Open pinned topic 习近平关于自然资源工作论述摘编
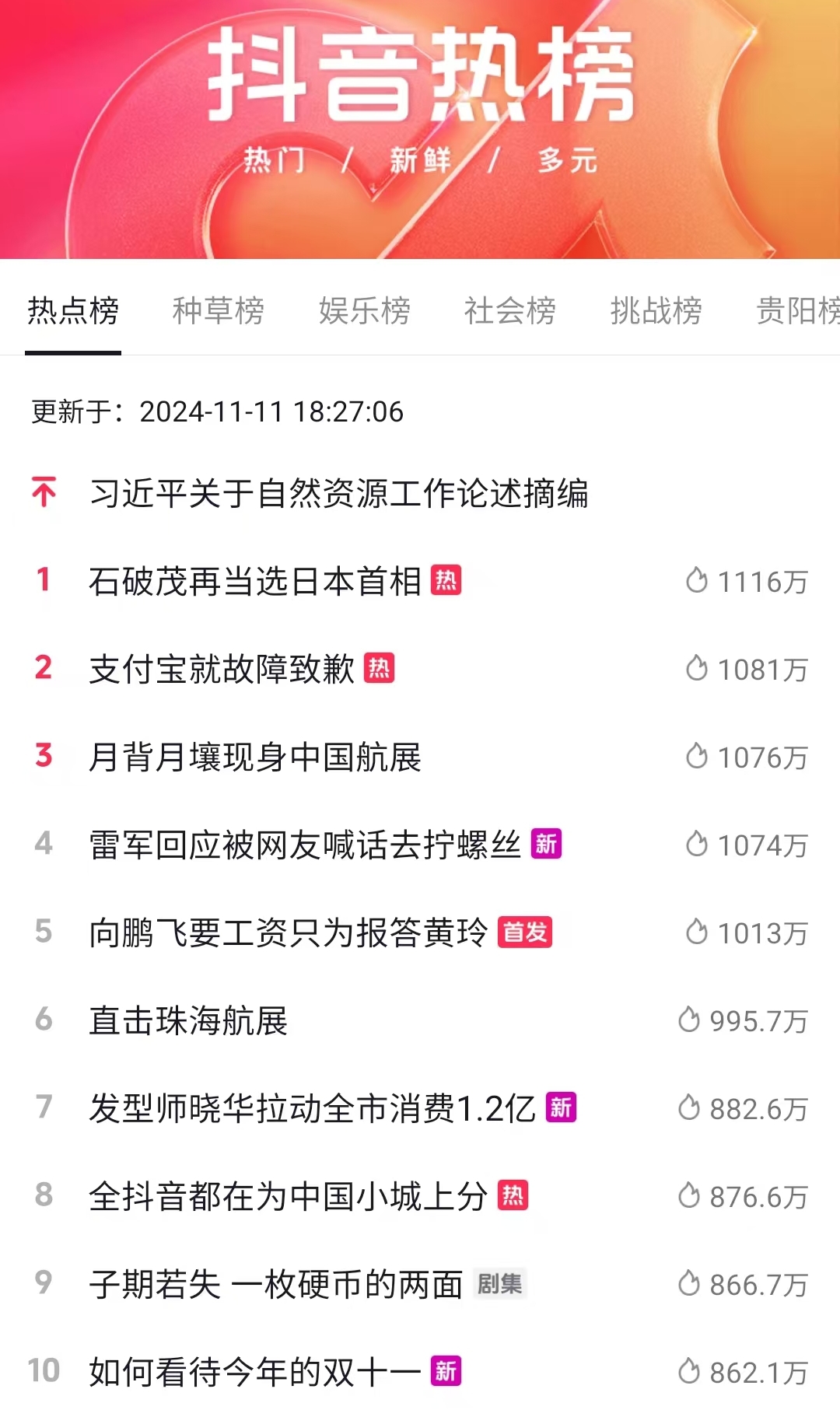The height and width of the screenshot is (1410, 840). (x=338, y=493)
